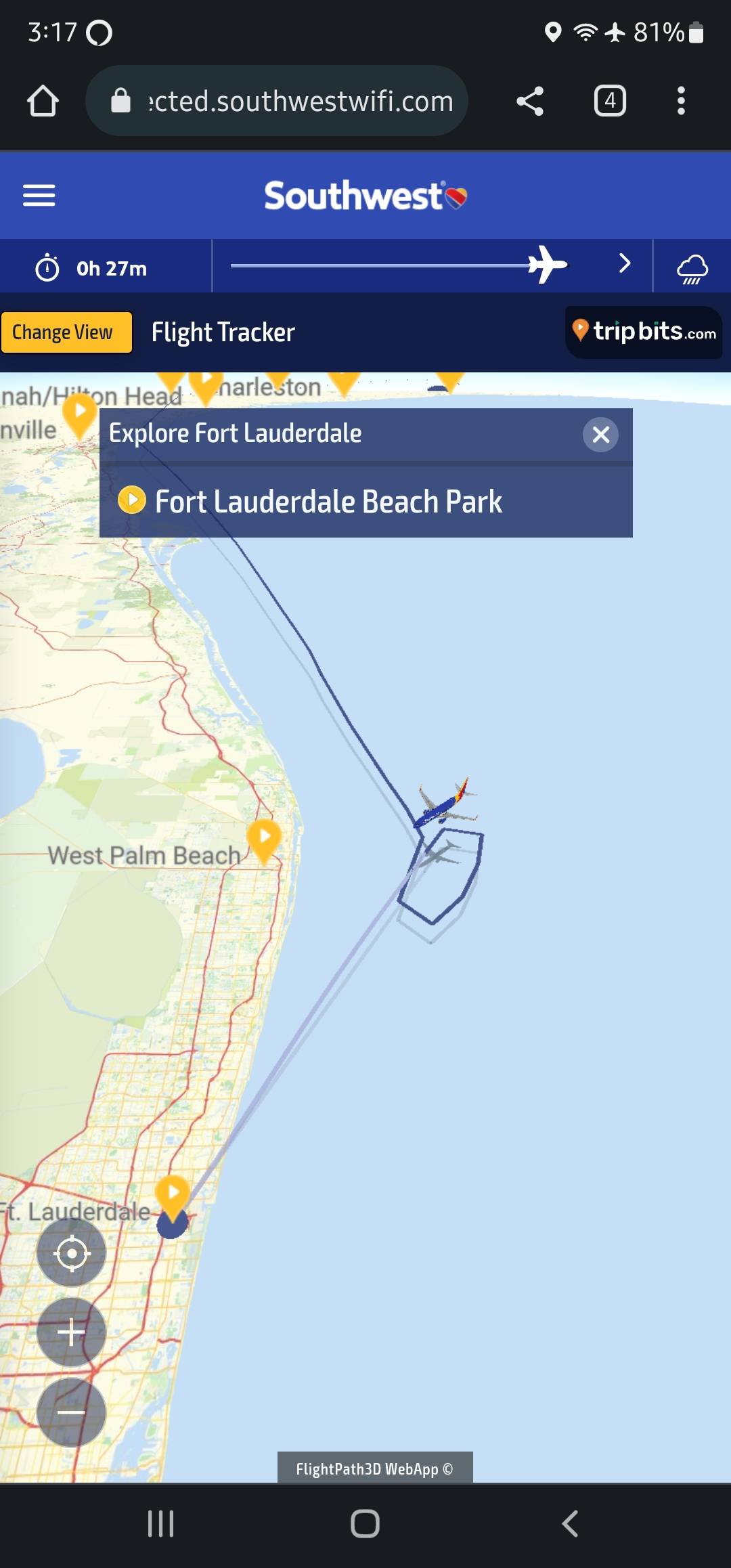Tap the Change View button

66,332
